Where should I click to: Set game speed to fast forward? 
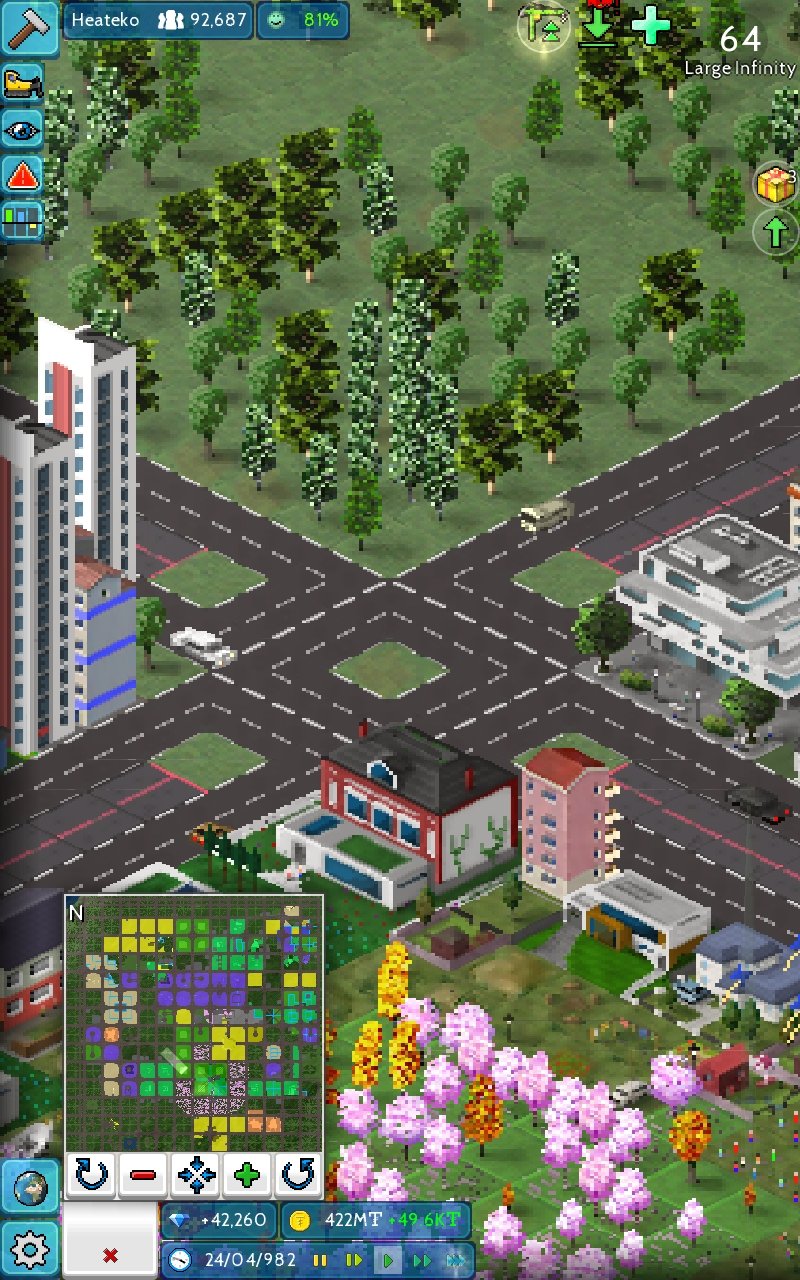[422, 1260]
